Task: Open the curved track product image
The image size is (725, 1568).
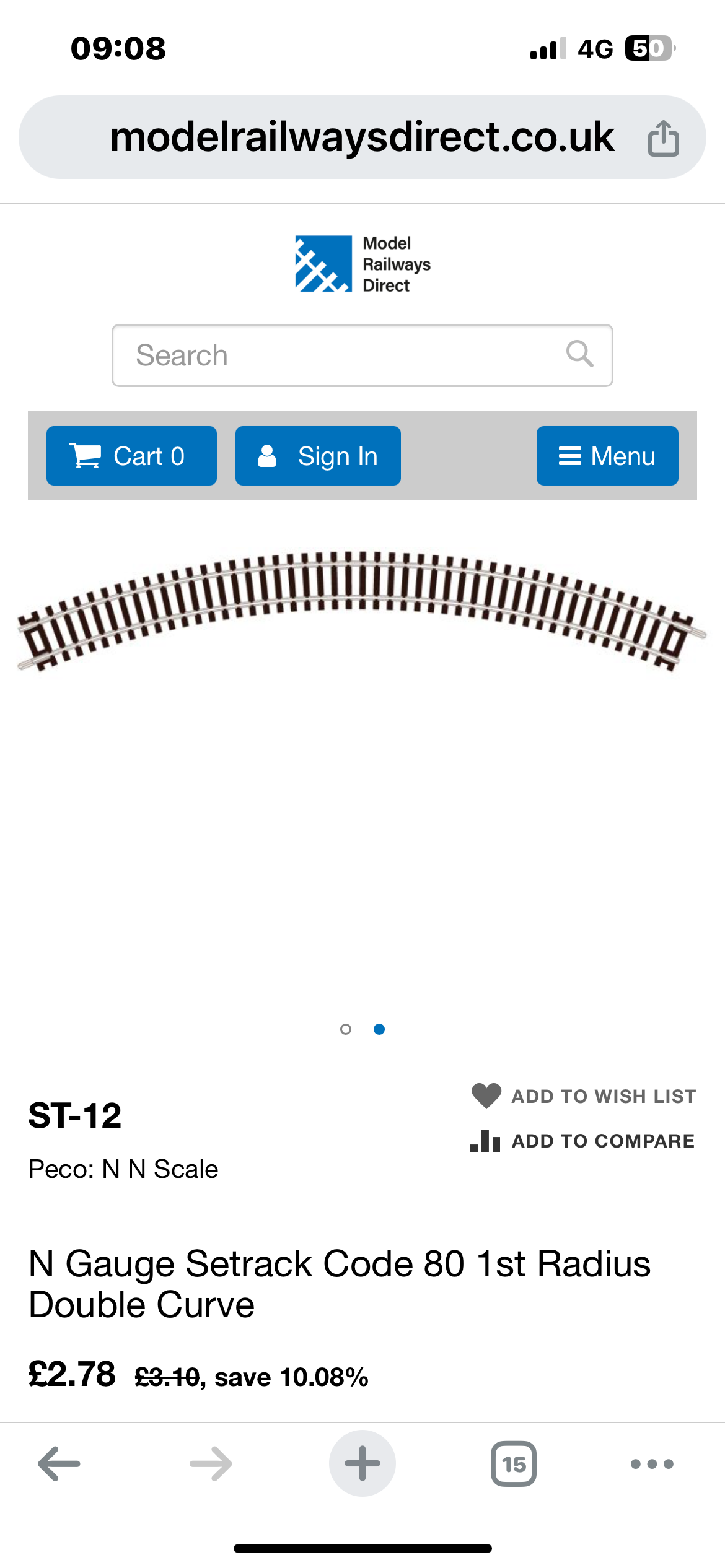Action: click(362, 610)
